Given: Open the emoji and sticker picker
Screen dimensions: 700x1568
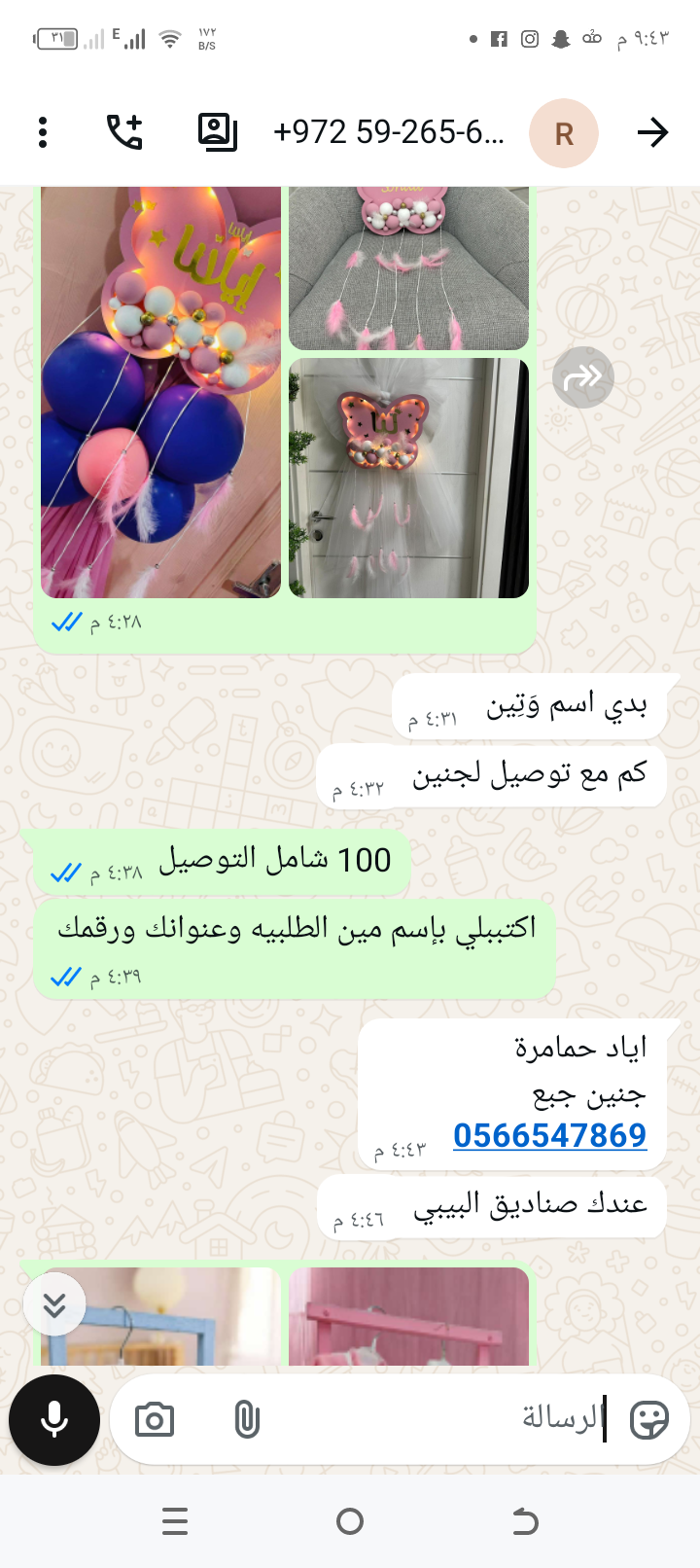Looking at the screenshot, I should pos(648,1420).
